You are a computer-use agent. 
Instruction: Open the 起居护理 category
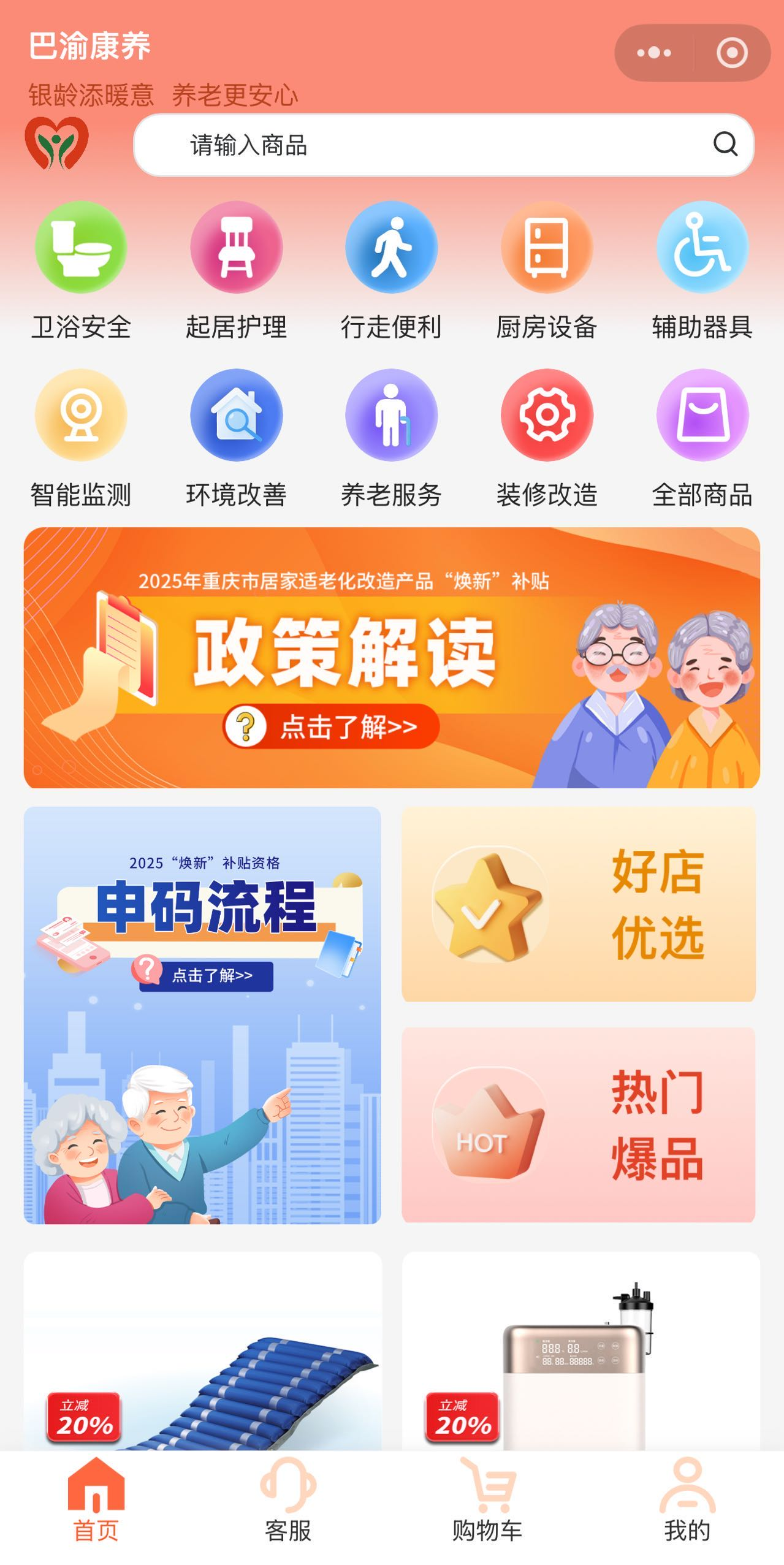tap(237, 270)
